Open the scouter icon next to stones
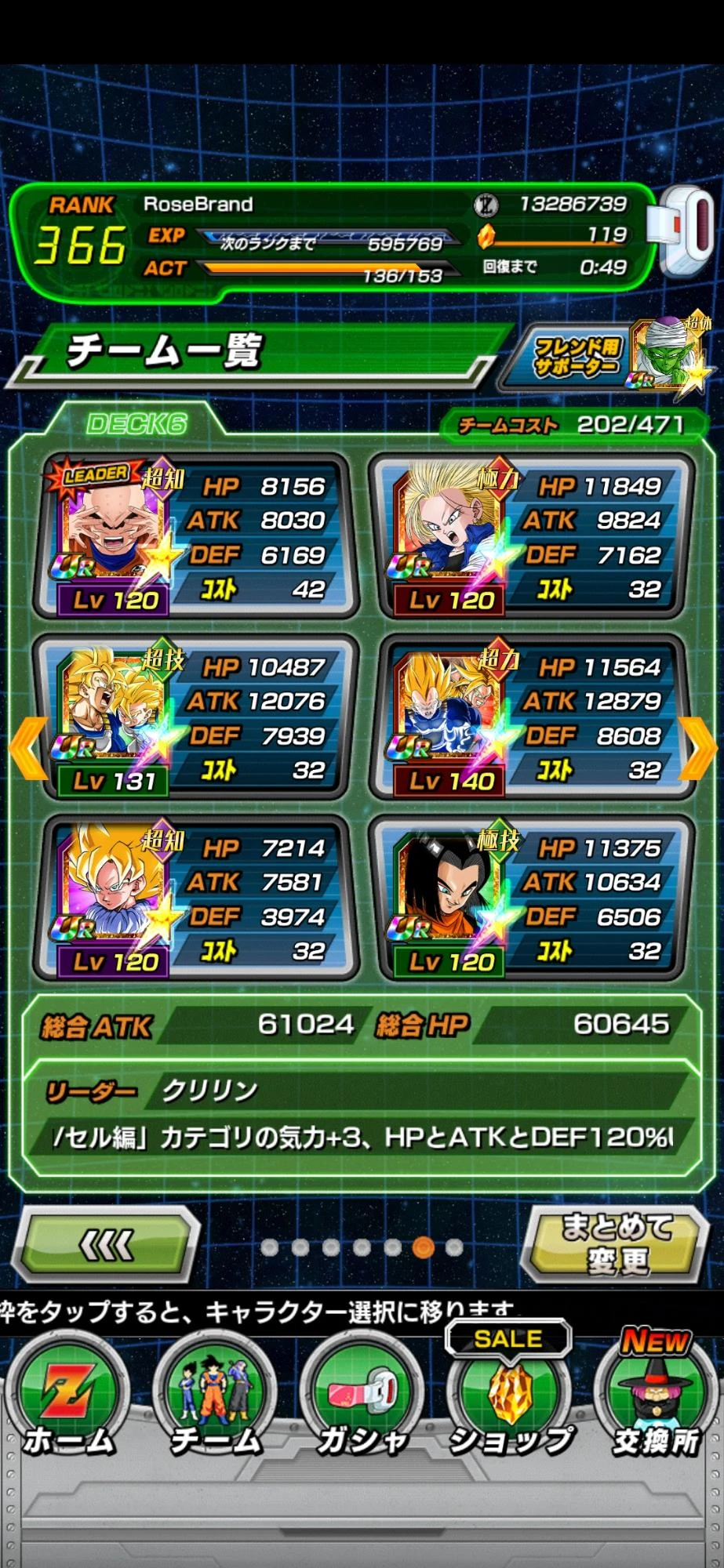The image size is (724, 1568). click(x=681, y=233)
